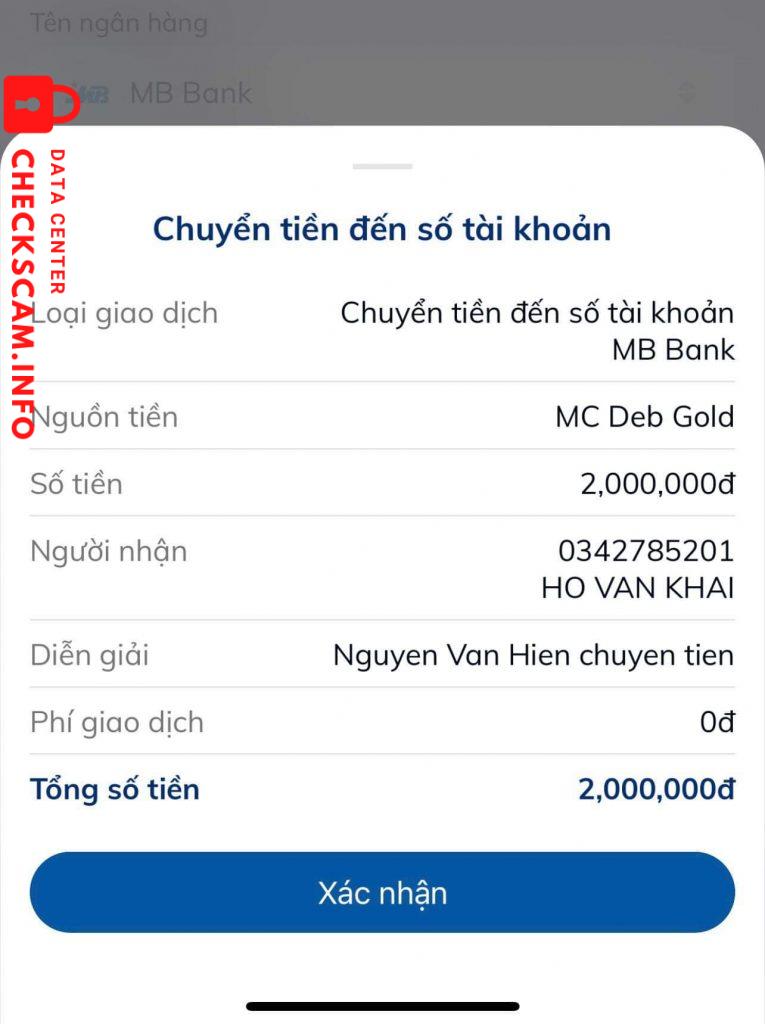Image resolution: width=765 pixels, height=1024 pixels.
Task: Select the recipient number 0342785201
Action: [x=644, y=551]
